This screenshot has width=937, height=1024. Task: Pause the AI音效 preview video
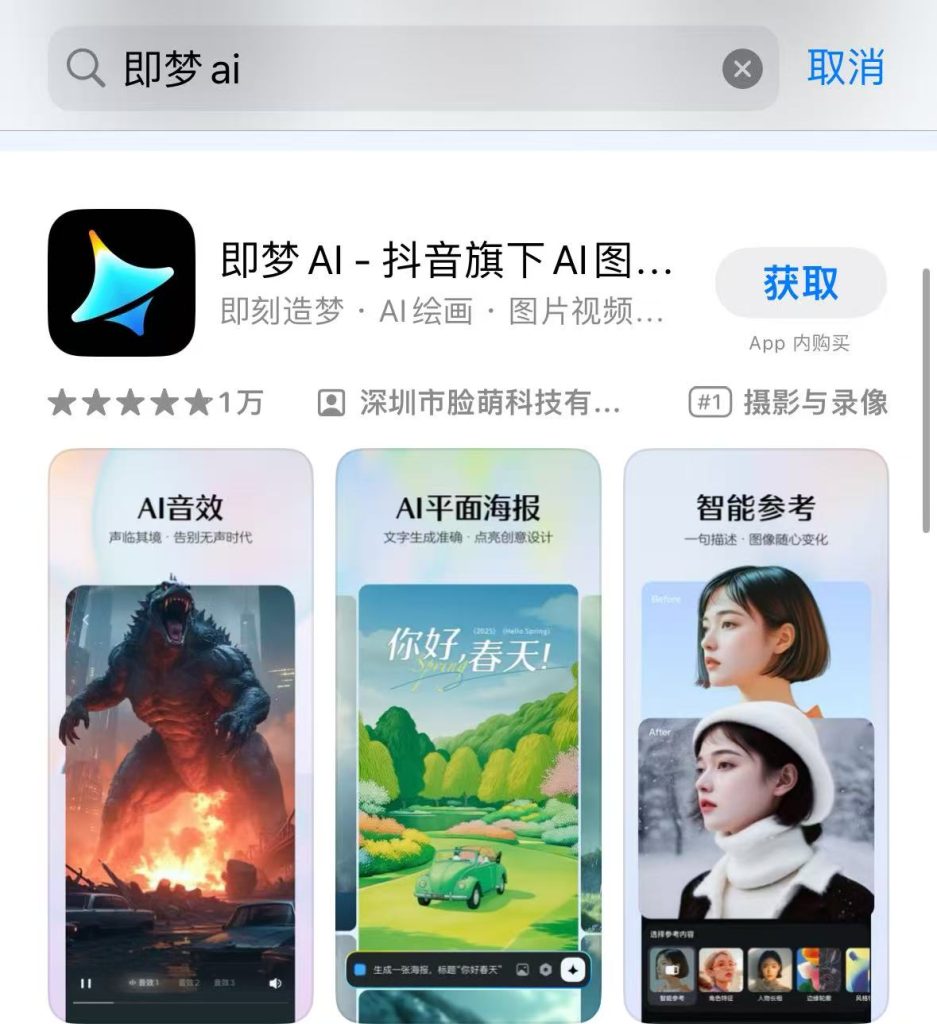pyautogui.click(x=87, y=984)
